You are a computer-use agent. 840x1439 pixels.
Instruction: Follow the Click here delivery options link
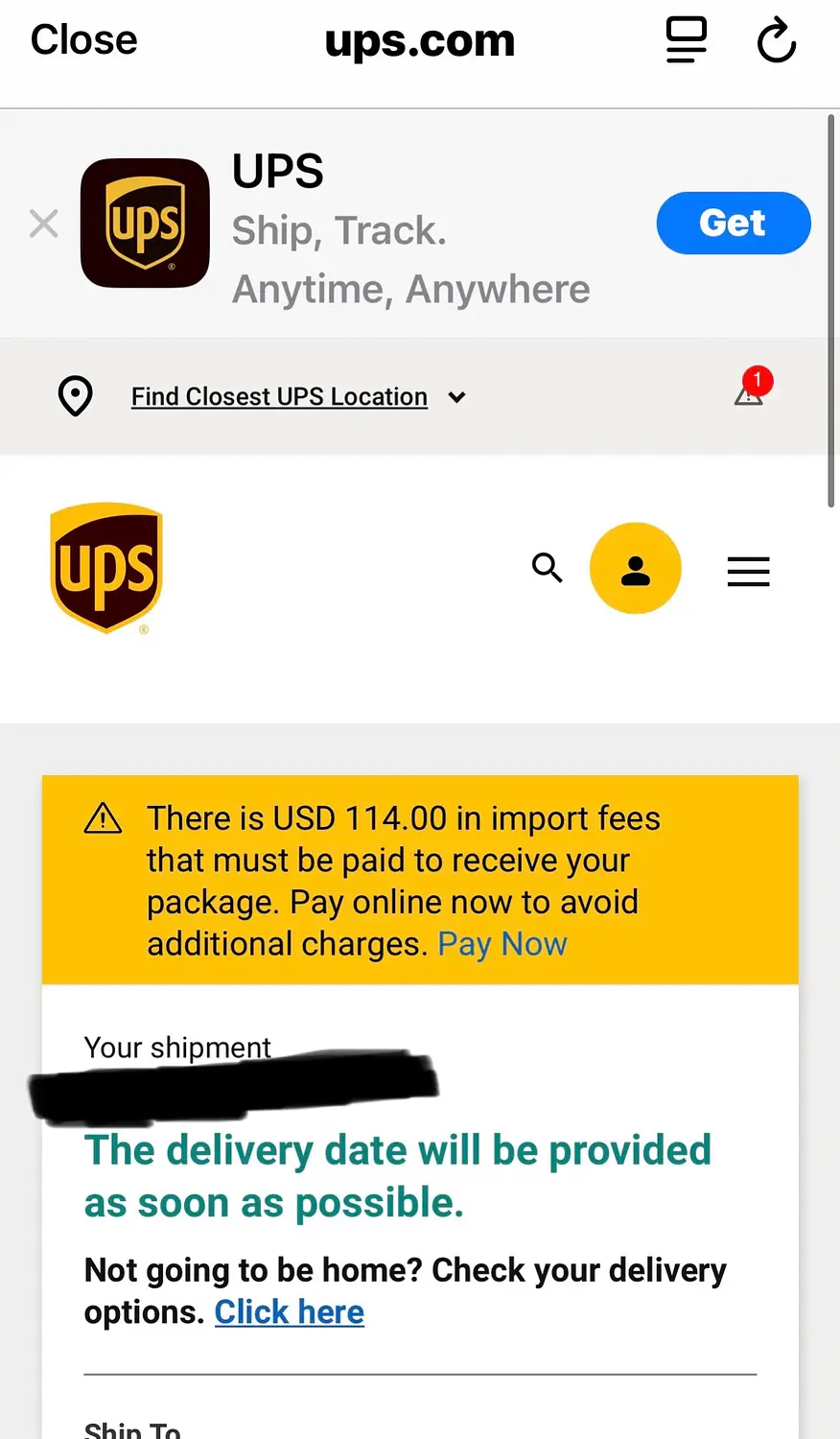289,1312
